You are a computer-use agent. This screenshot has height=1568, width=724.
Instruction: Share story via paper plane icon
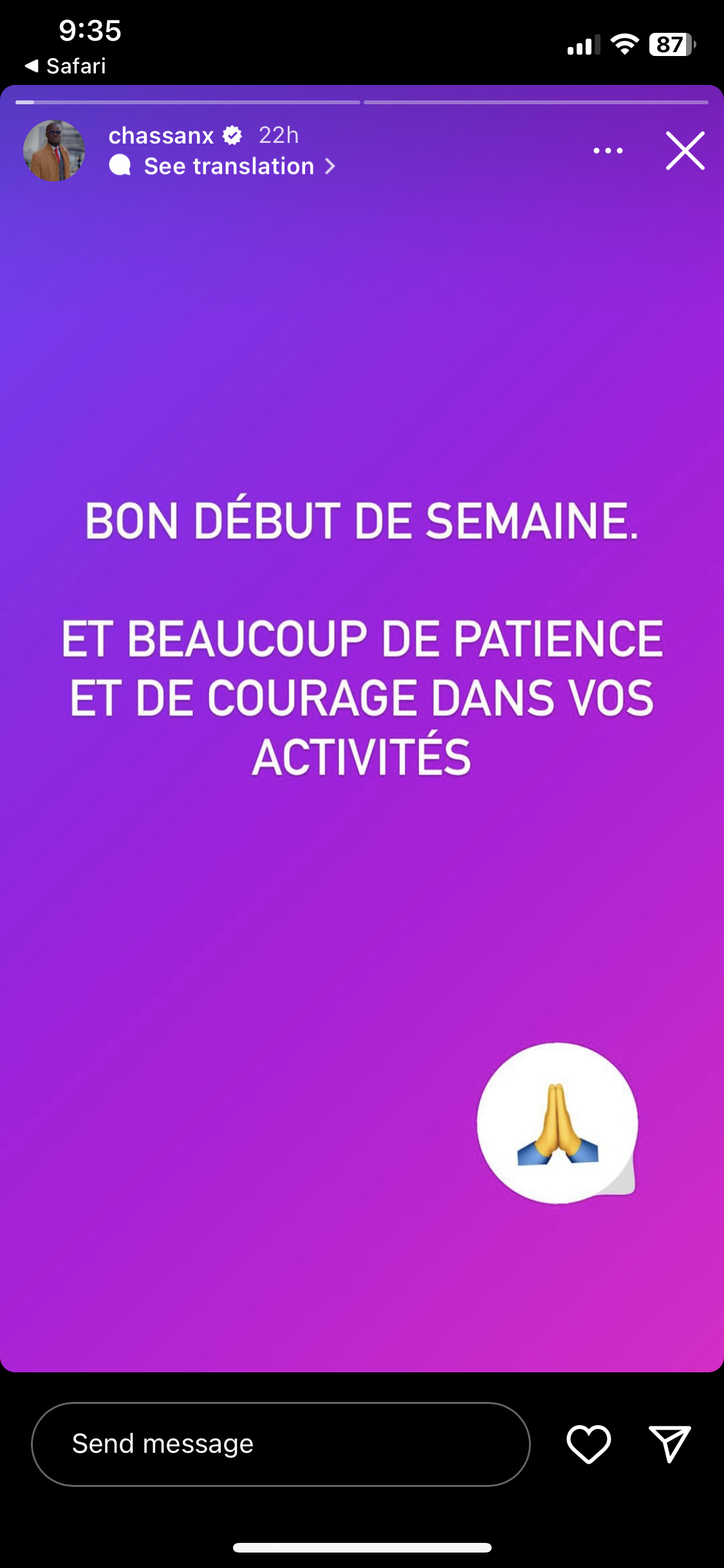coord(669,1444)
